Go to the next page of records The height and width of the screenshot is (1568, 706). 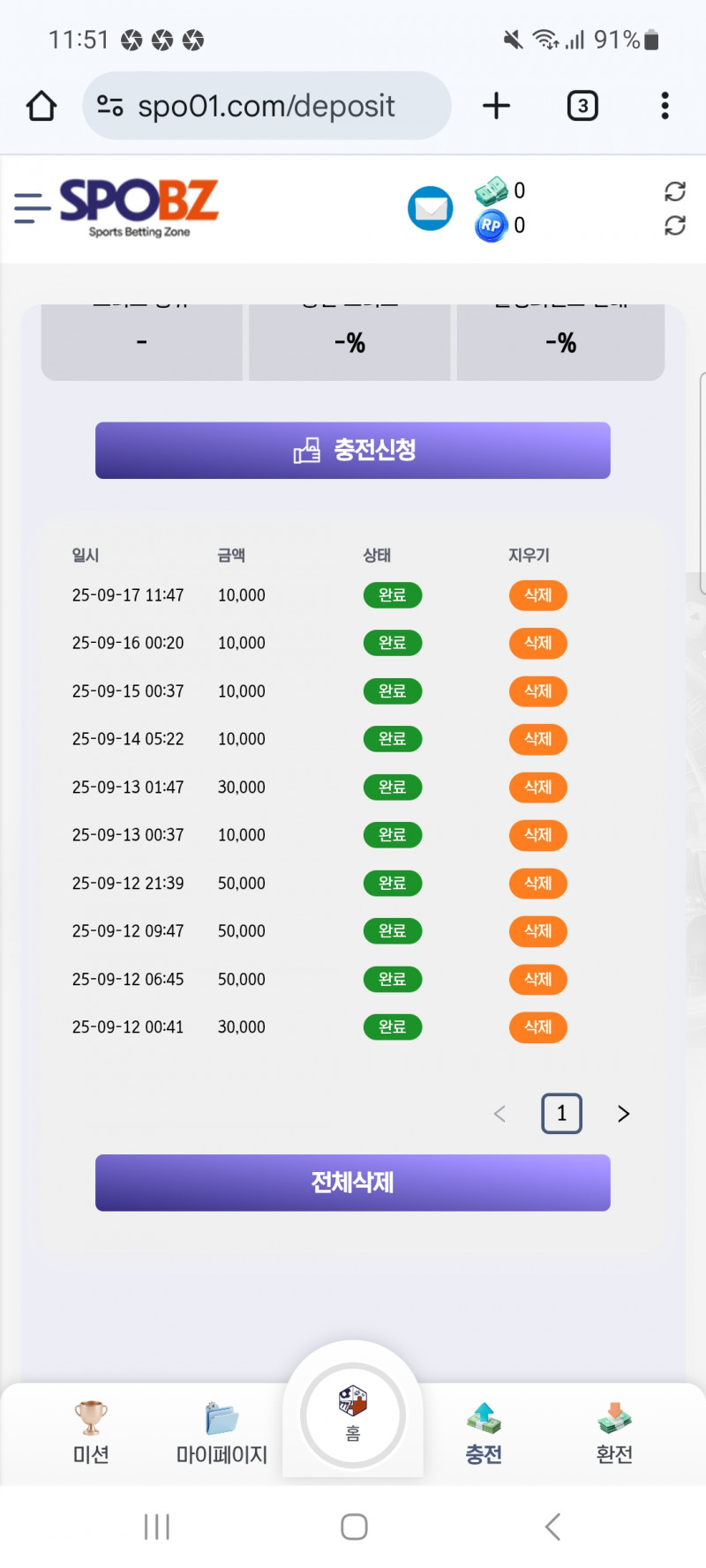[623, 1114]
